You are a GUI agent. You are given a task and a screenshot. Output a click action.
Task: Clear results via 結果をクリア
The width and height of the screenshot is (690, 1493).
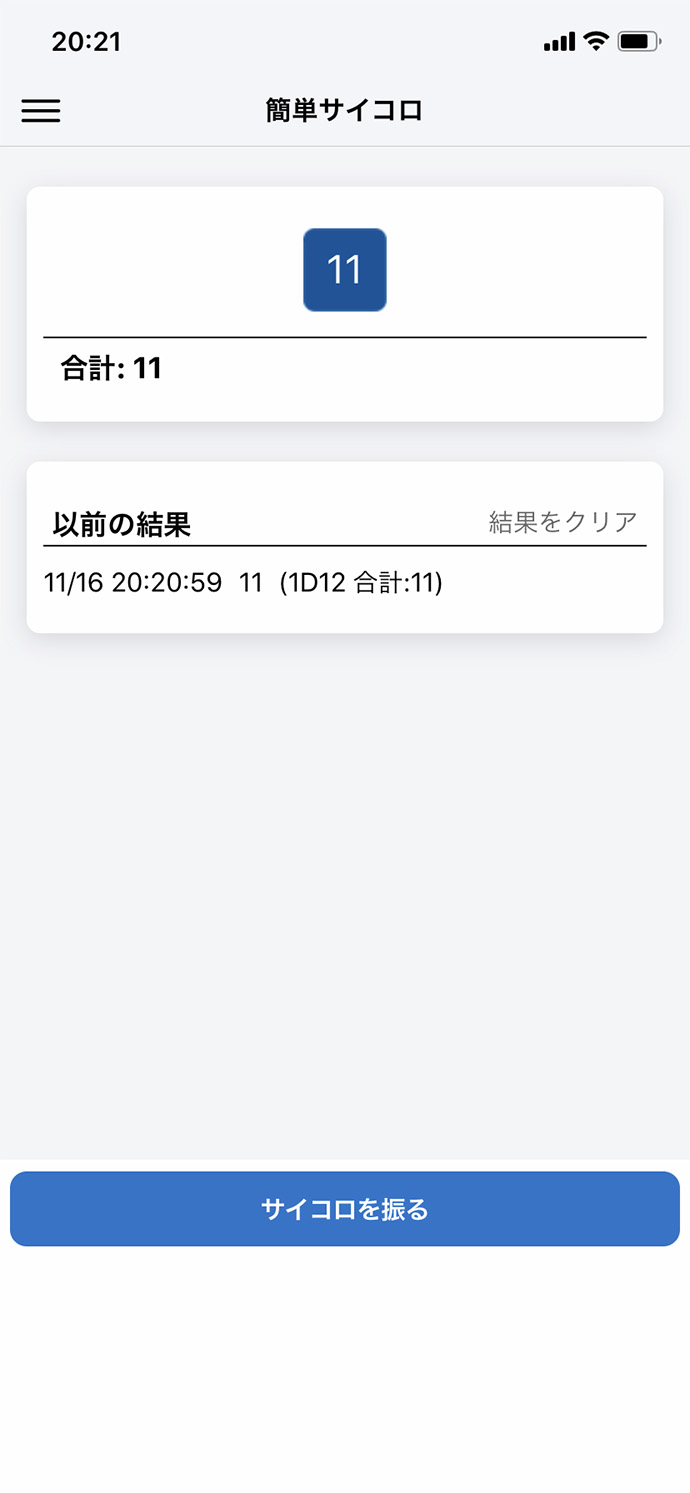click(563, 522)
